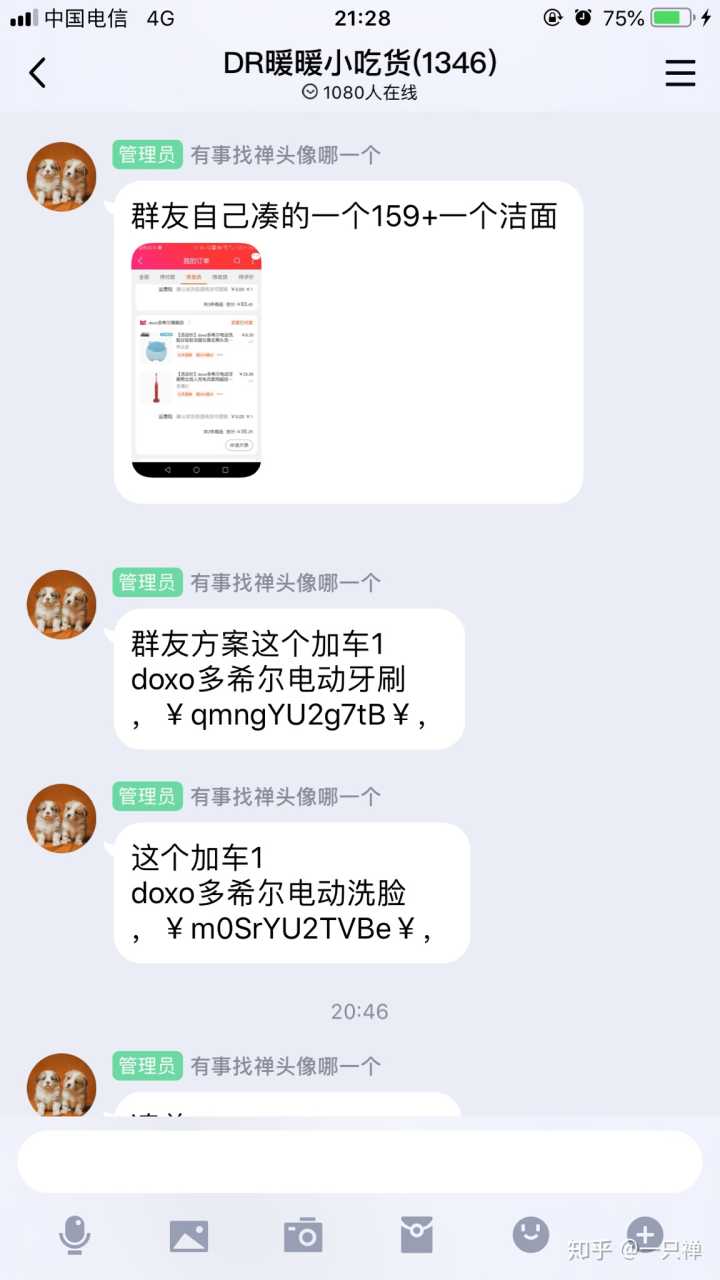Open the red packet icon
The height and width of the screenshot is (1280, 720).
(x=417, y=1236)
